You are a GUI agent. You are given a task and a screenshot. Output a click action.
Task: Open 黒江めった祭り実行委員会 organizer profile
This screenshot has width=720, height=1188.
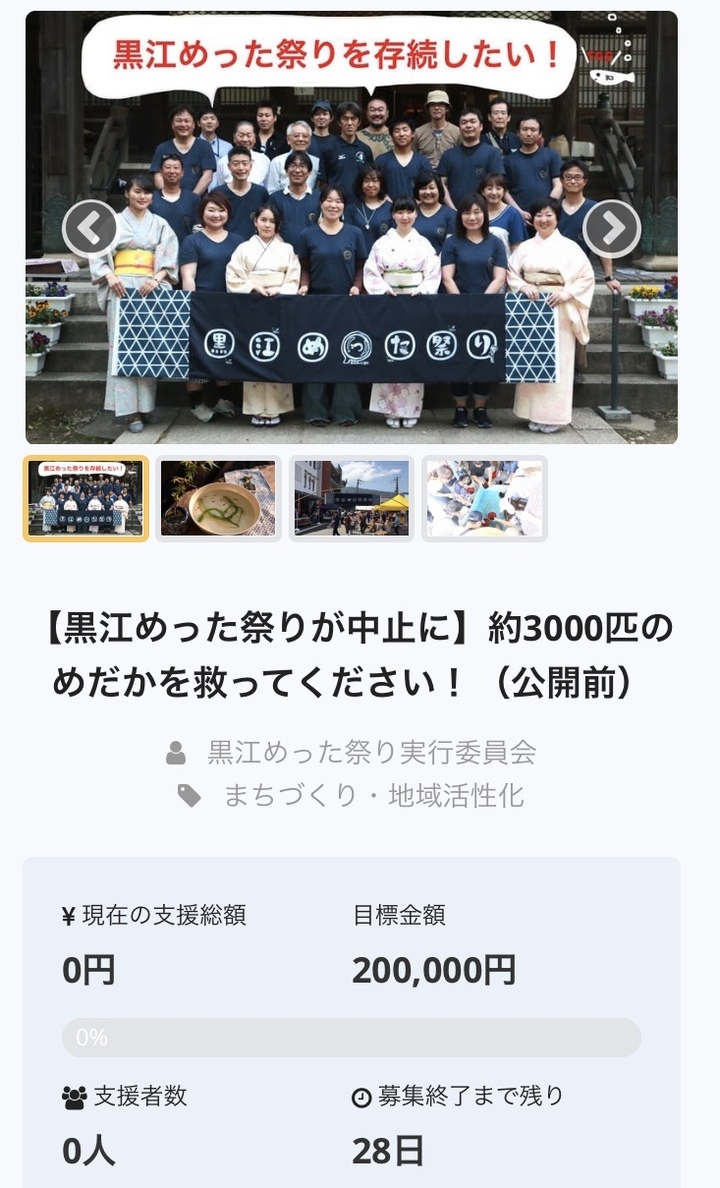(x=372, y=752)
